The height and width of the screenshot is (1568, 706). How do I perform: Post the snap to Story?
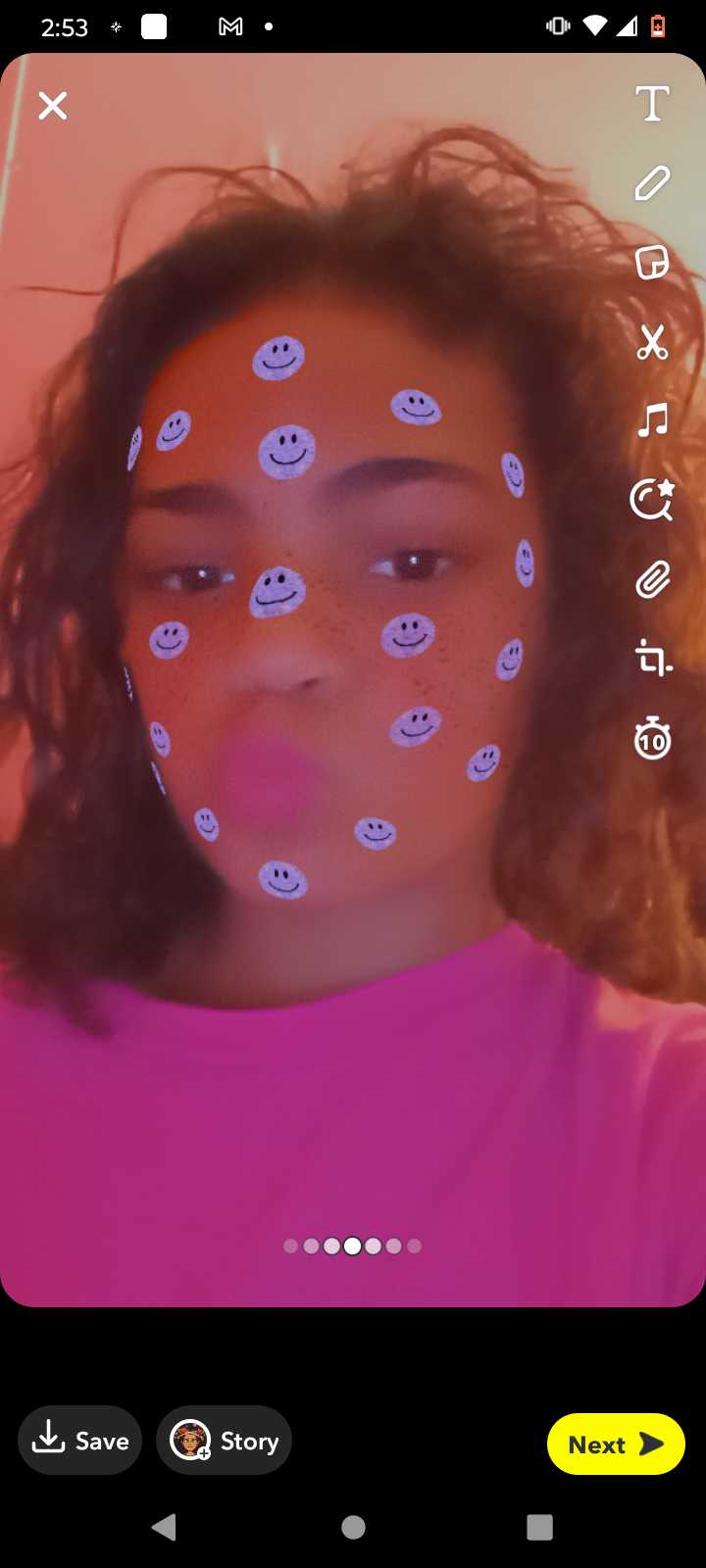point(225,1441)
